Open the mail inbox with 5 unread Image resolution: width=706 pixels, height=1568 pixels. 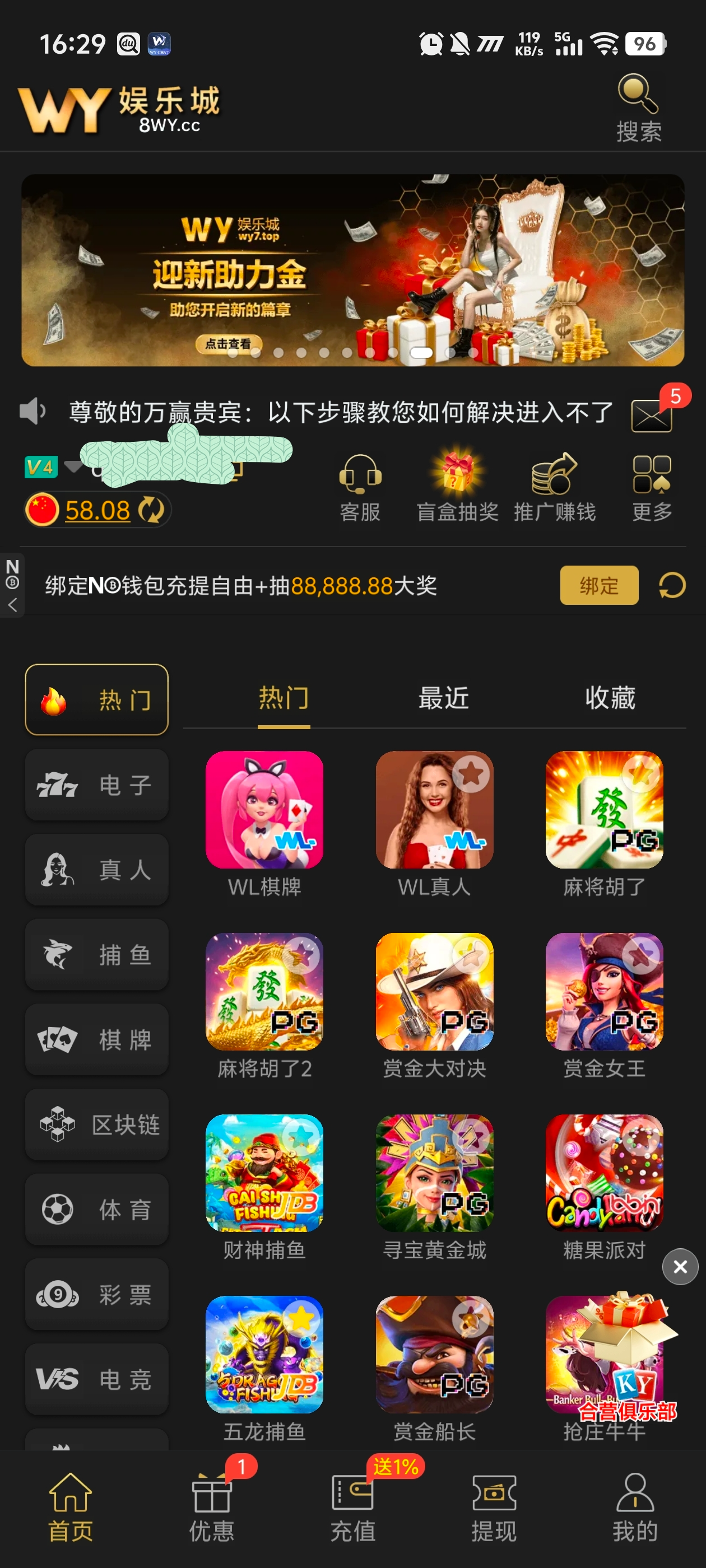point(651,415)
